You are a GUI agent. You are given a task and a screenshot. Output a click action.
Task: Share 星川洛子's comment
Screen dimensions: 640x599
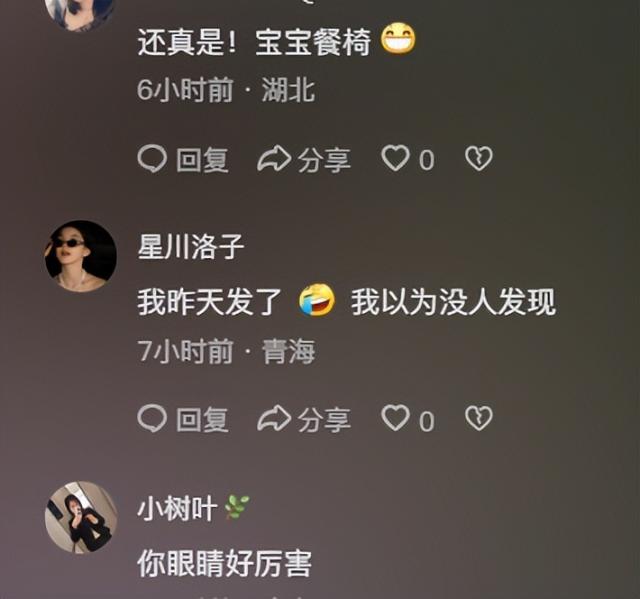click(304, 419)
